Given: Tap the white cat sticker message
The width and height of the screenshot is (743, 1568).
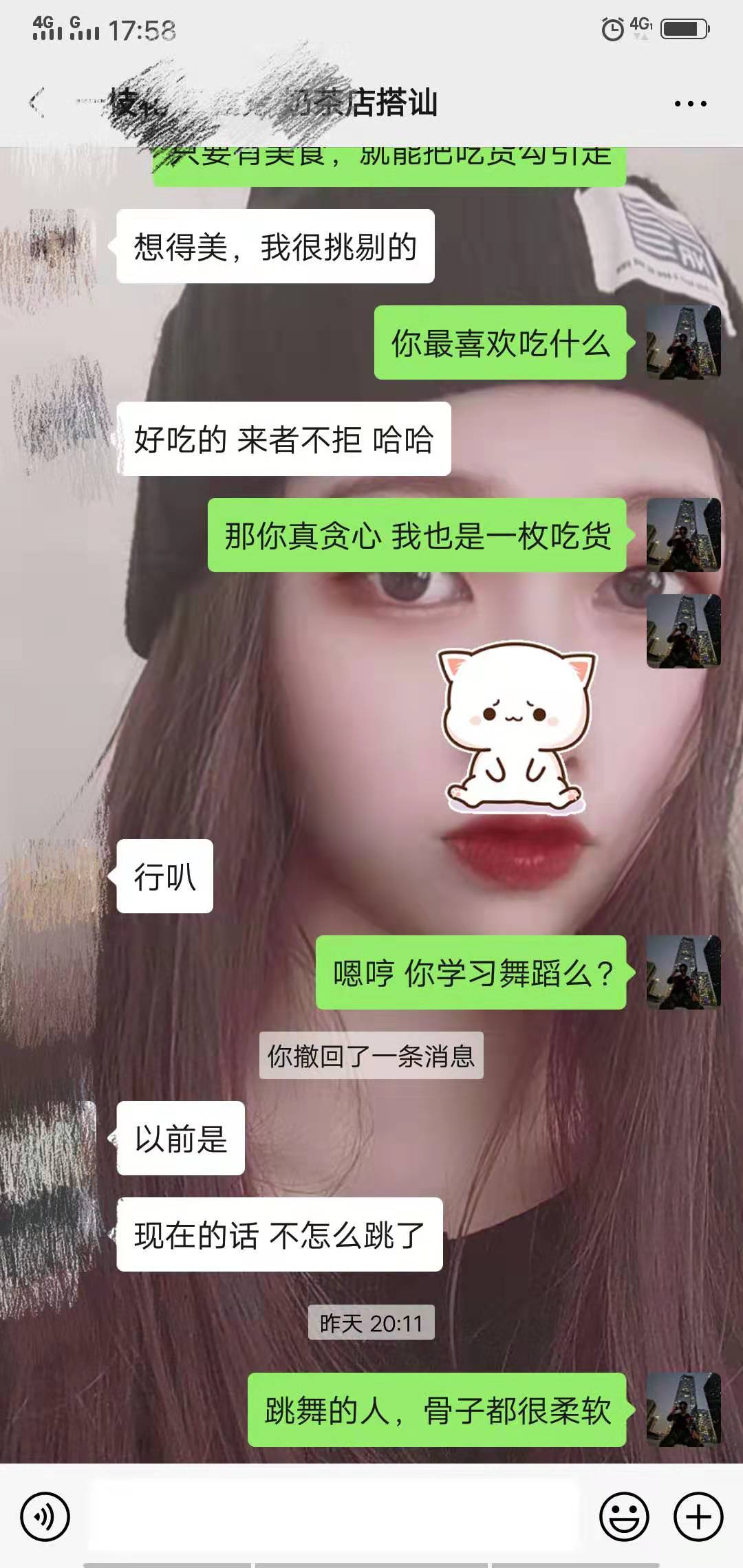Looking at the screenshot, I should click(516, 726).
